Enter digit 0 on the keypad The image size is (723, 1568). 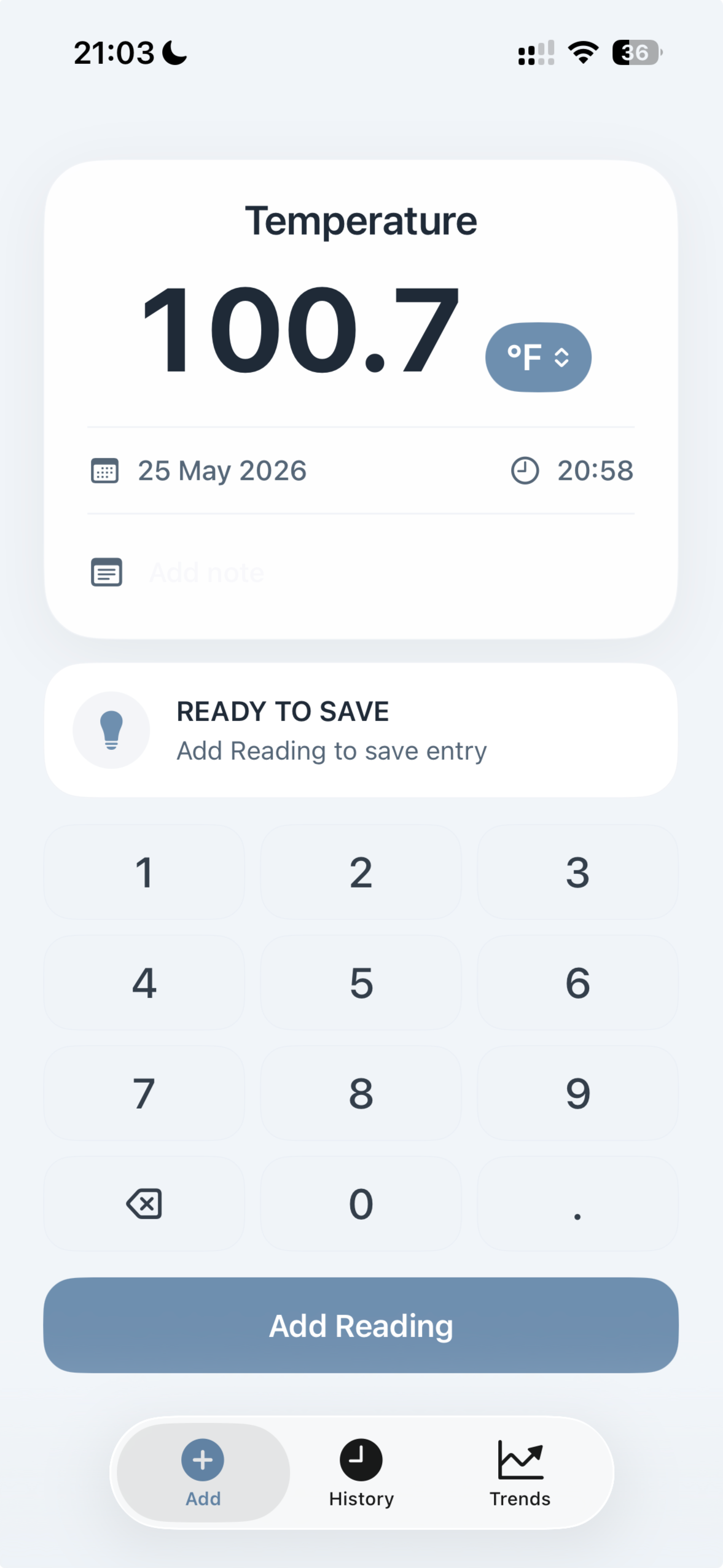pos(361,1204)
